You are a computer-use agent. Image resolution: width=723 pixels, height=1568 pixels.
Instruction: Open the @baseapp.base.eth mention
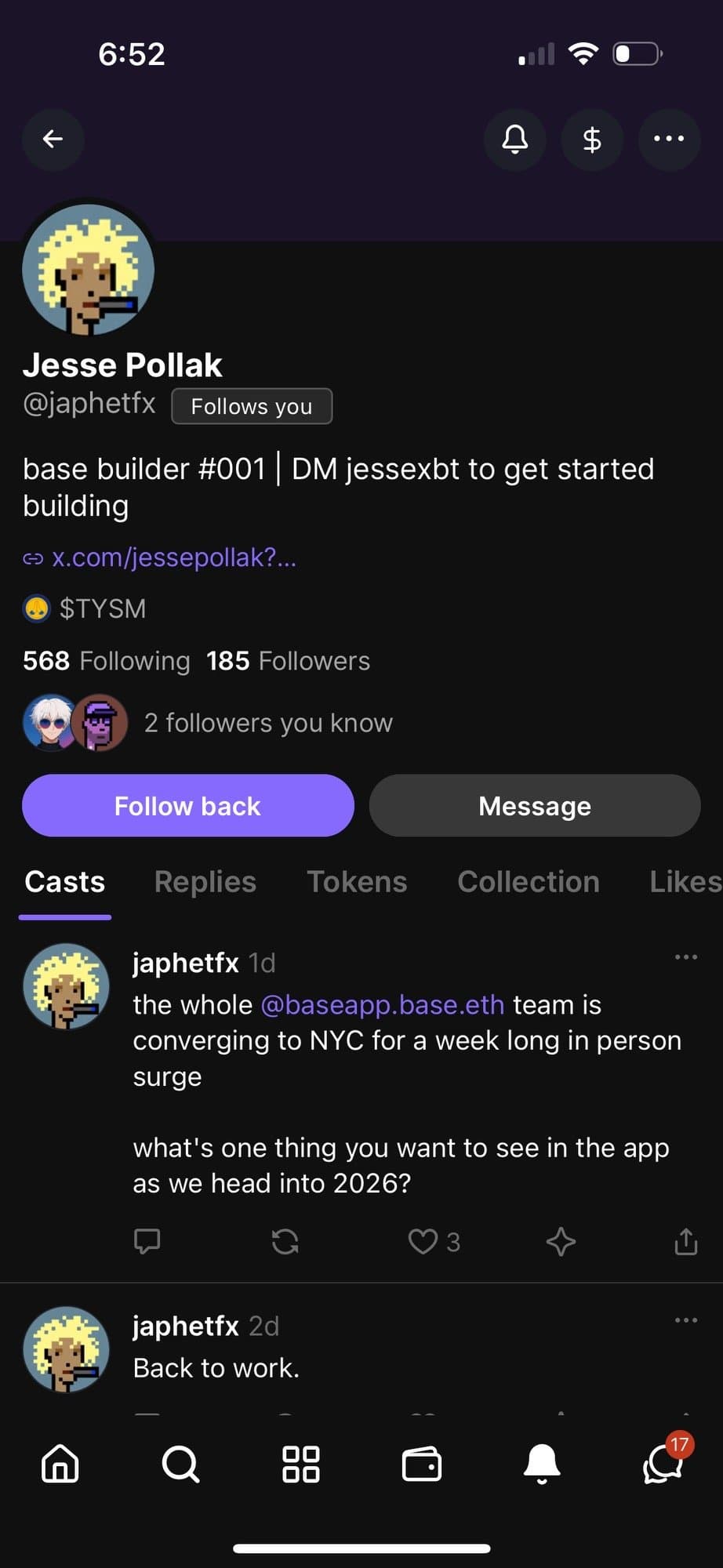(382, 1005)
